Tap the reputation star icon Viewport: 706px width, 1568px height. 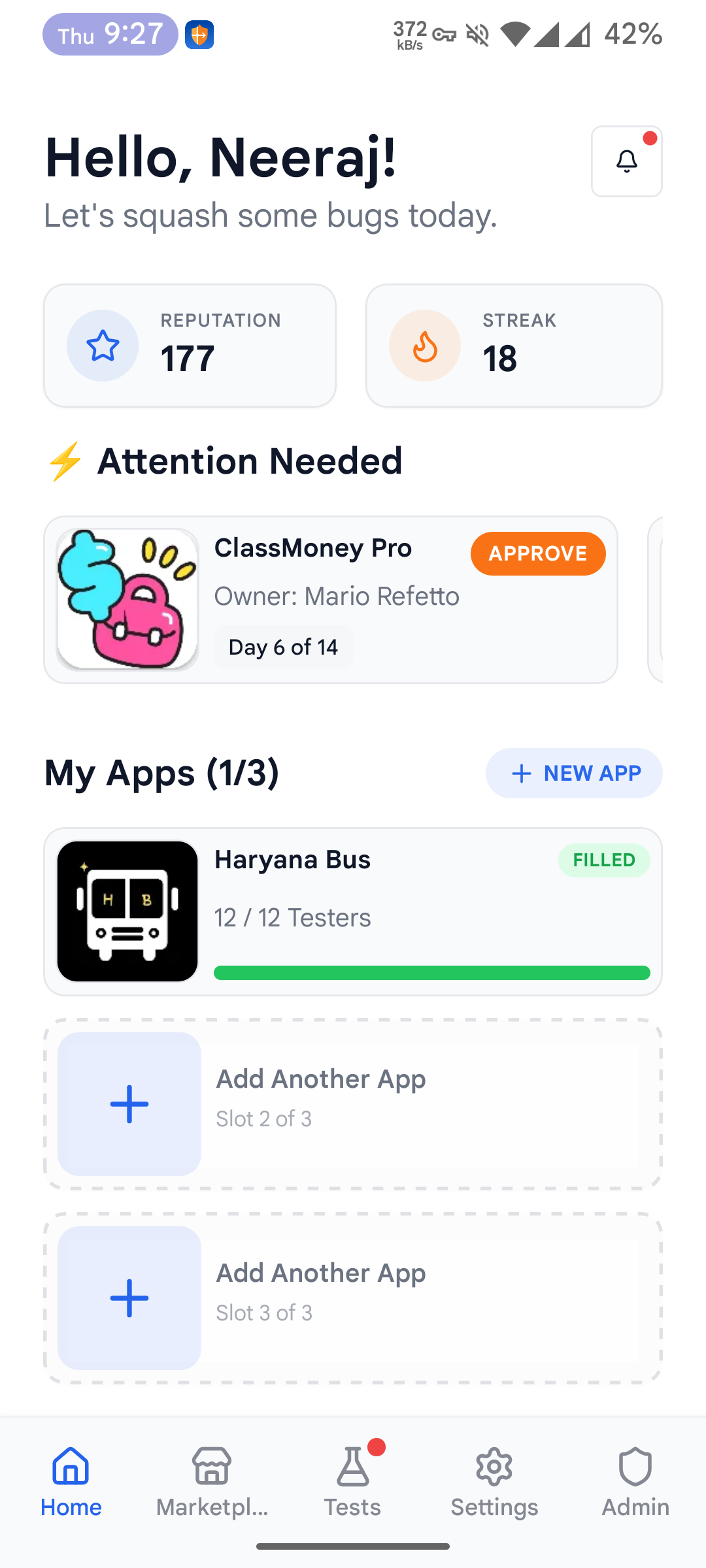[103, 345]
